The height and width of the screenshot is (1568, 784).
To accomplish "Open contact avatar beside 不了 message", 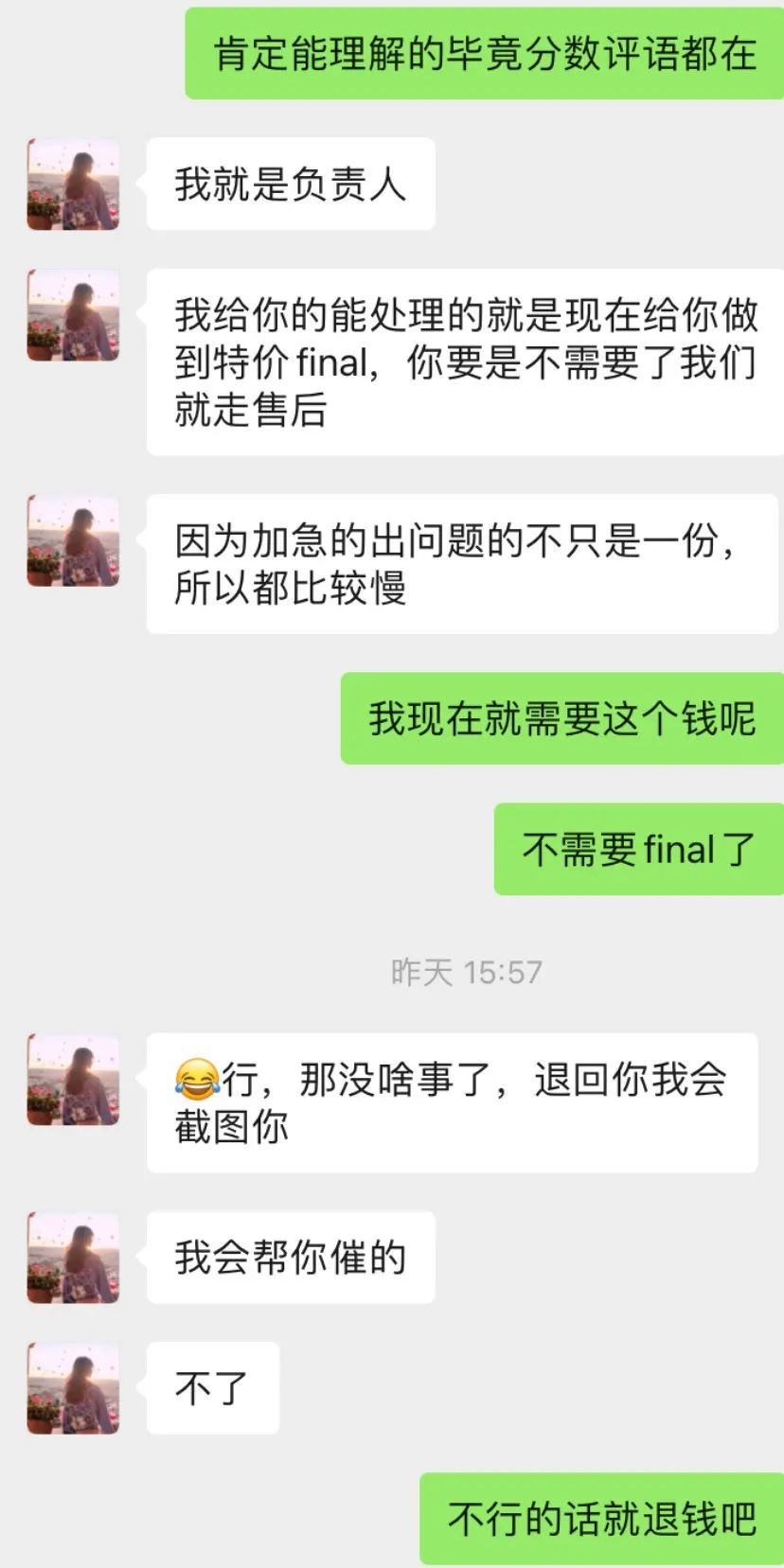I will tap(73, 1387).
